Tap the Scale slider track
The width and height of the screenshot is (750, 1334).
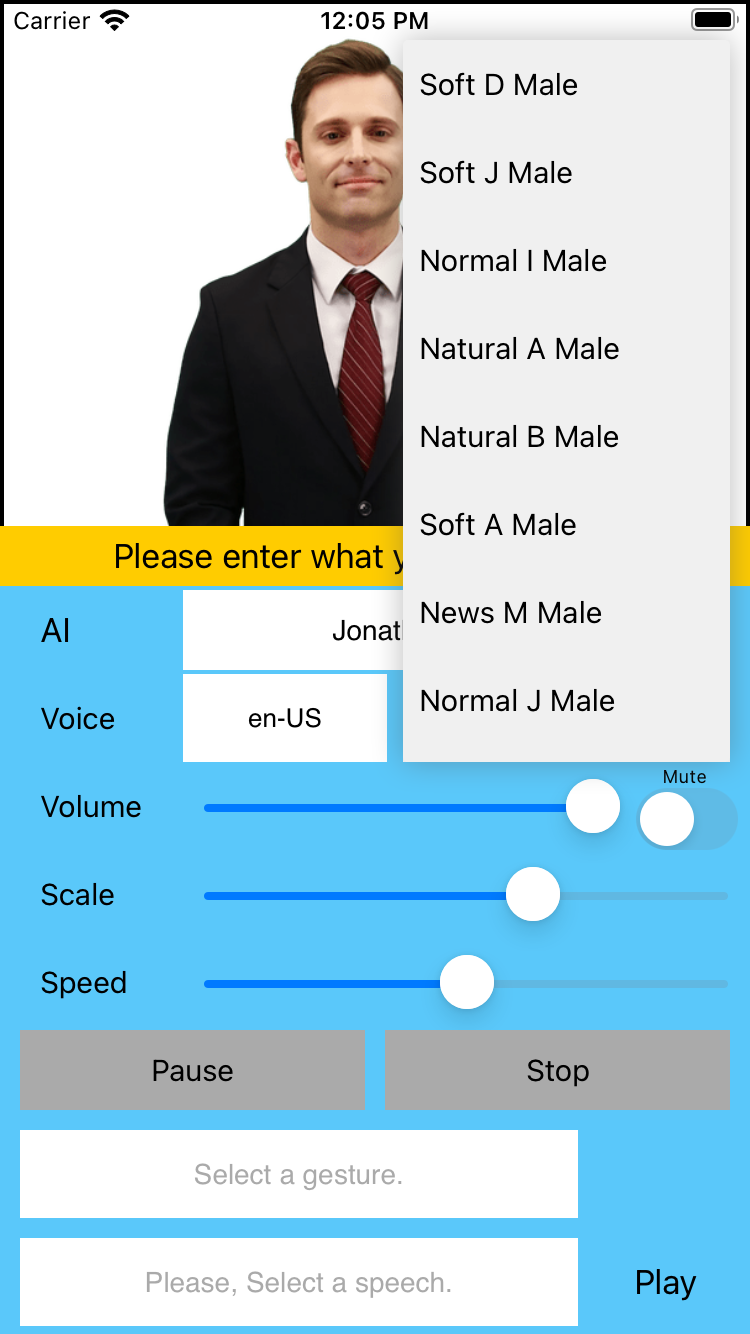[x=466, y=895]
